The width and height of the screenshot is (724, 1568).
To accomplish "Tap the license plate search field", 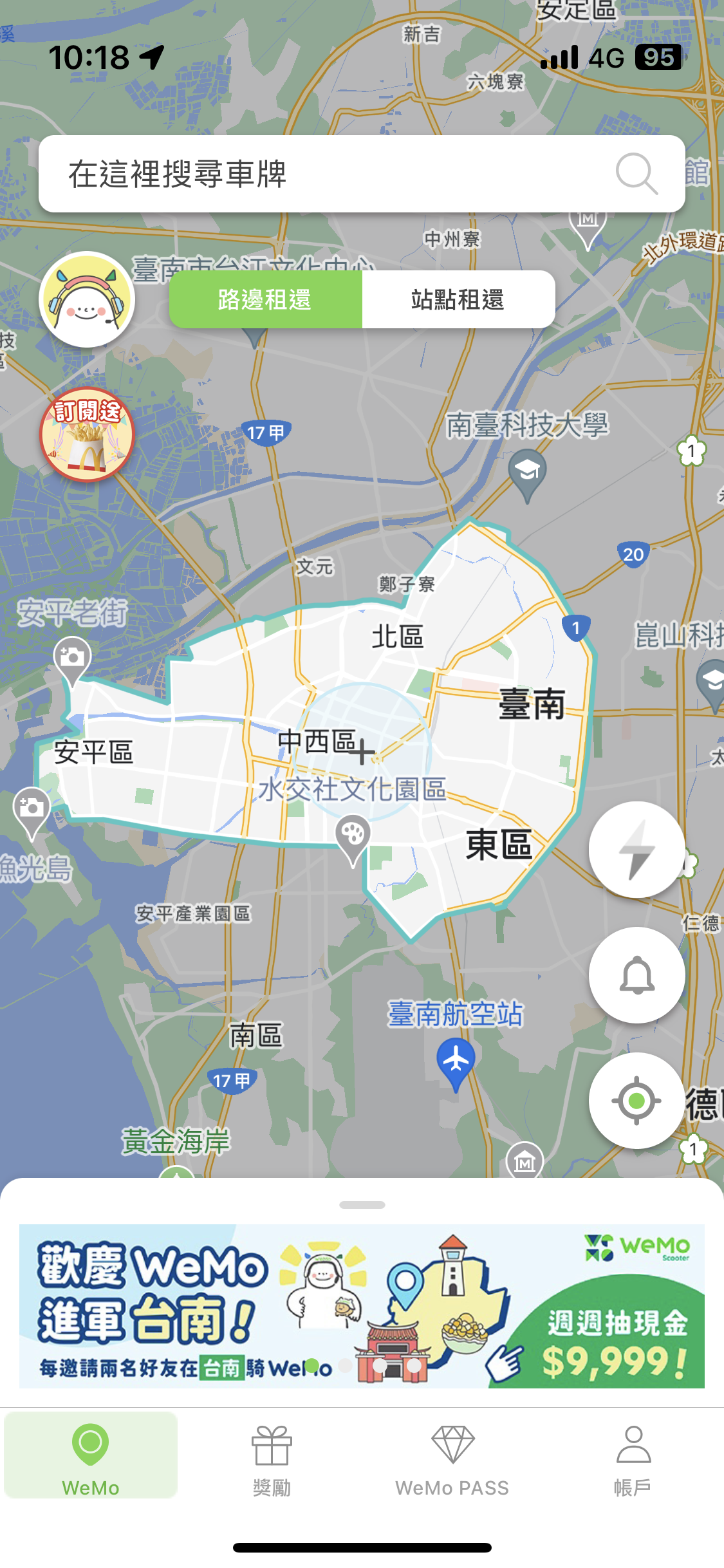I will (322, 174).
